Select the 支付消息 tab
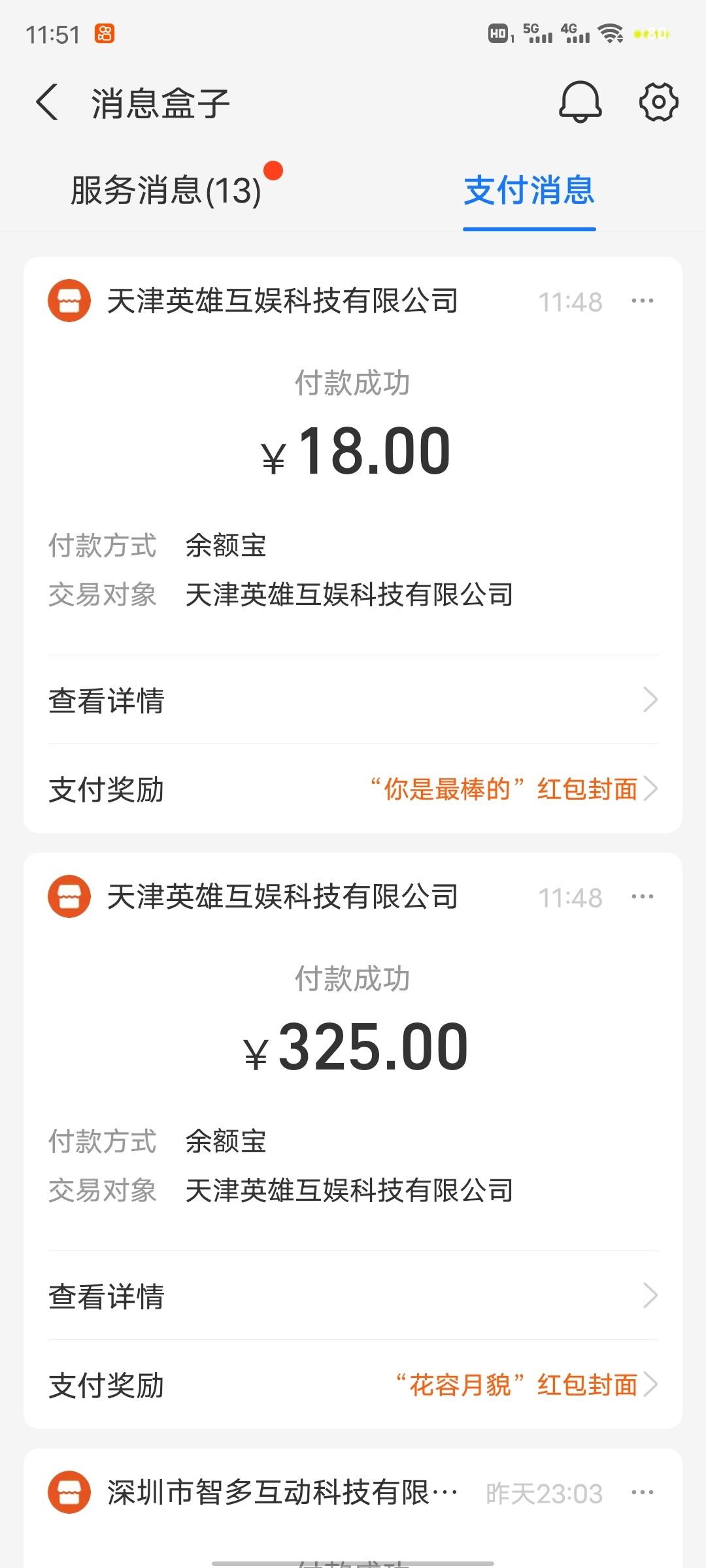 point(529,190)
